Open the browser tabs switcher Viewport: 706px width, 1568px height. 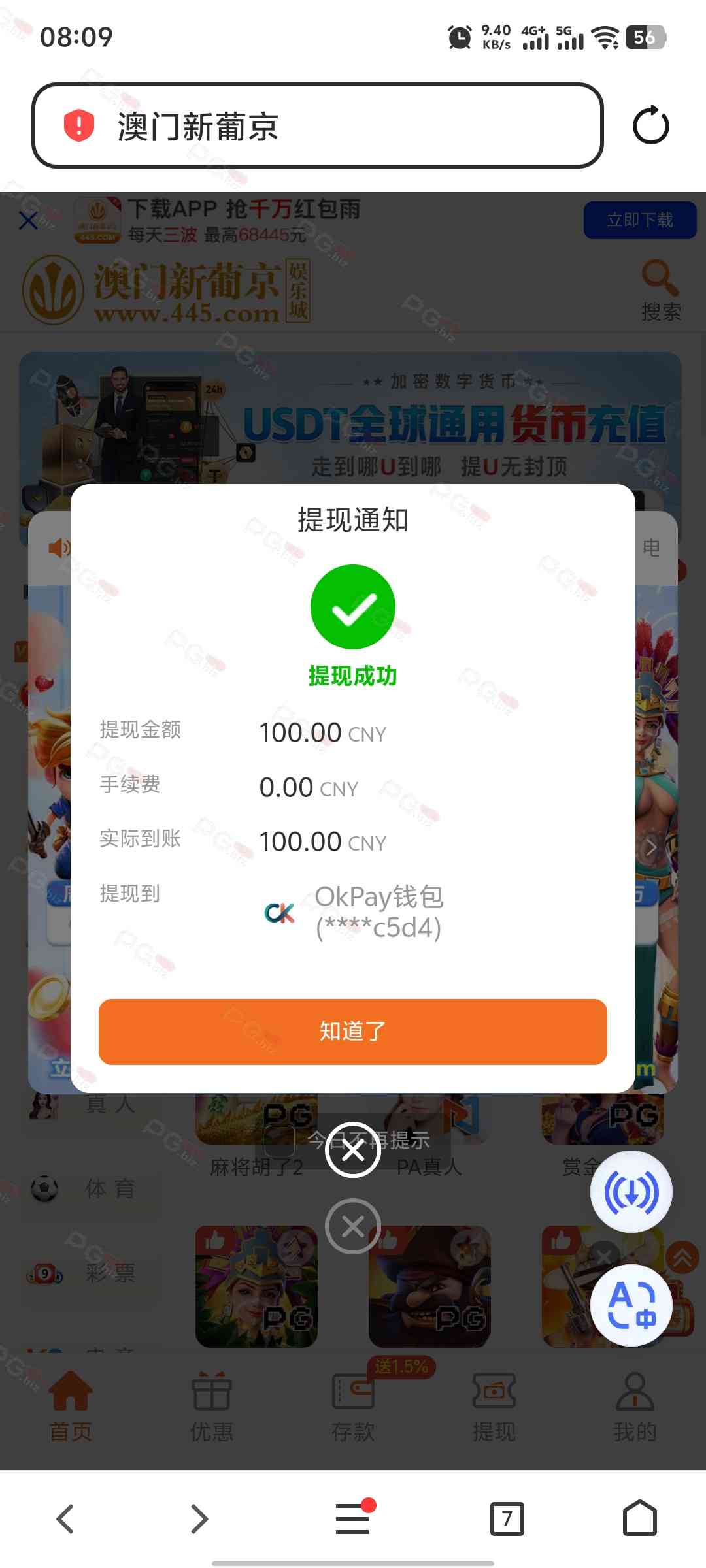(x=507, y=1518)
